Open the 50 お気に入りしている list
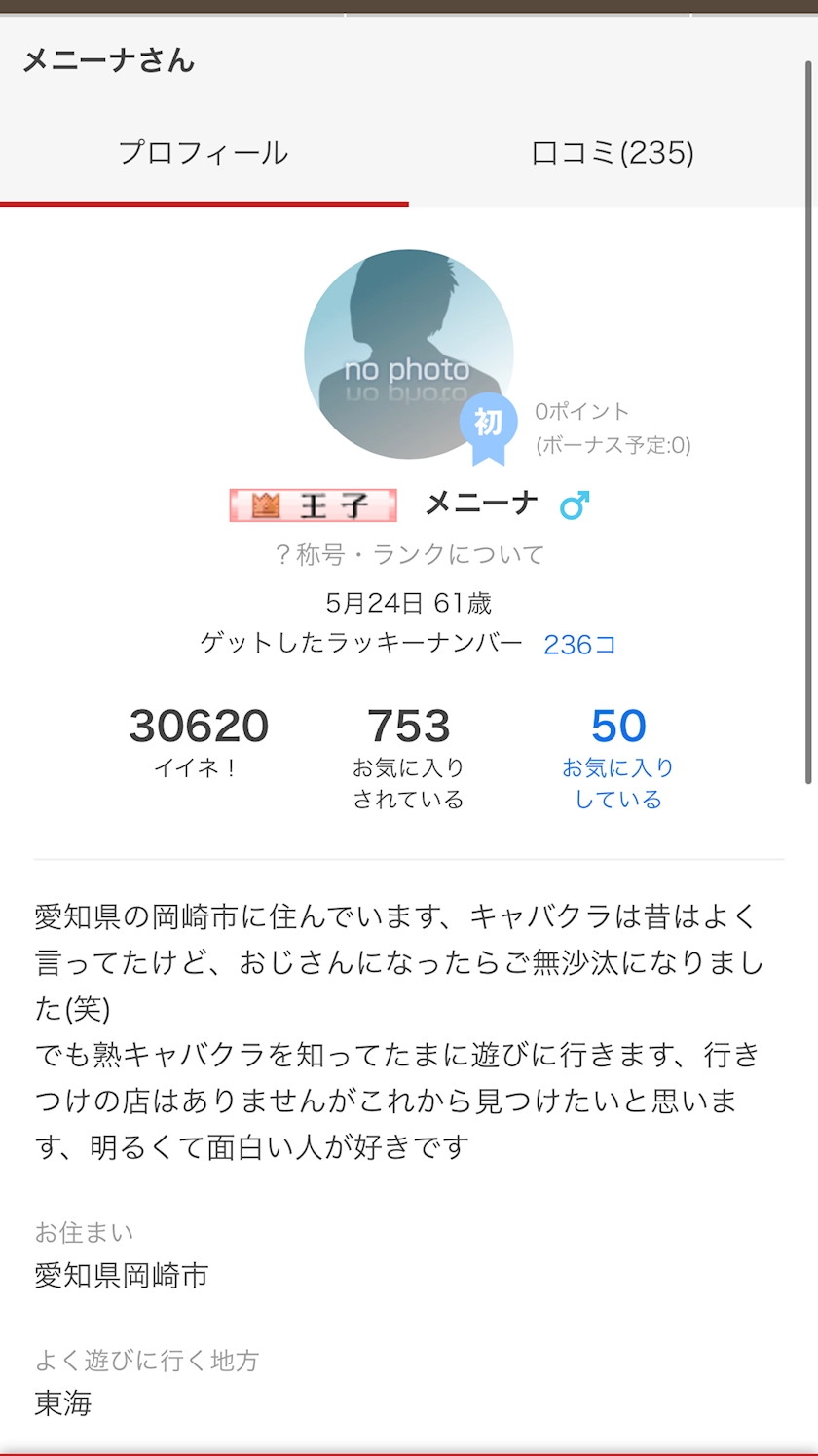818x1456 pixels. [x=618, y=758]
